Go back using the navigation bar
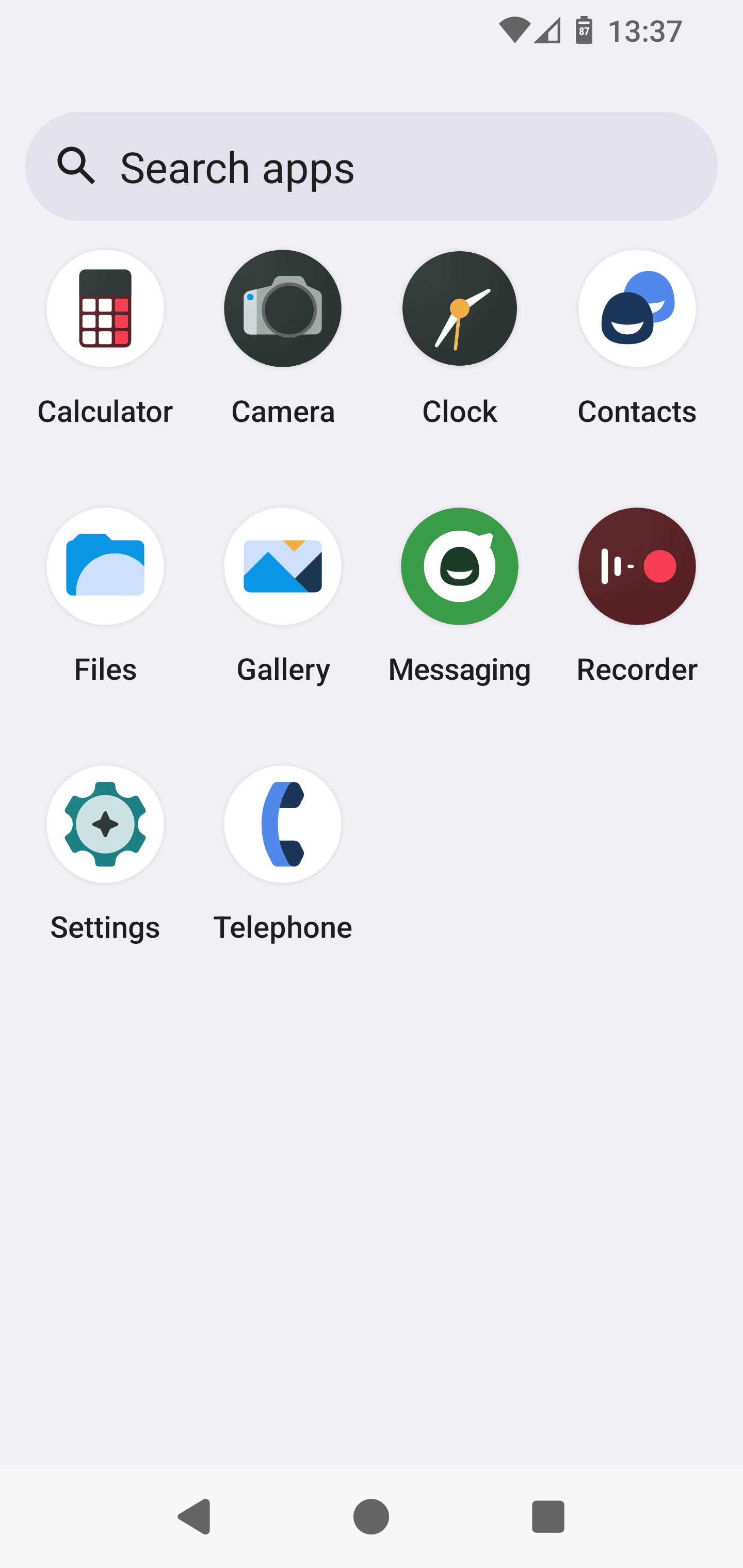 point(195,1516)
